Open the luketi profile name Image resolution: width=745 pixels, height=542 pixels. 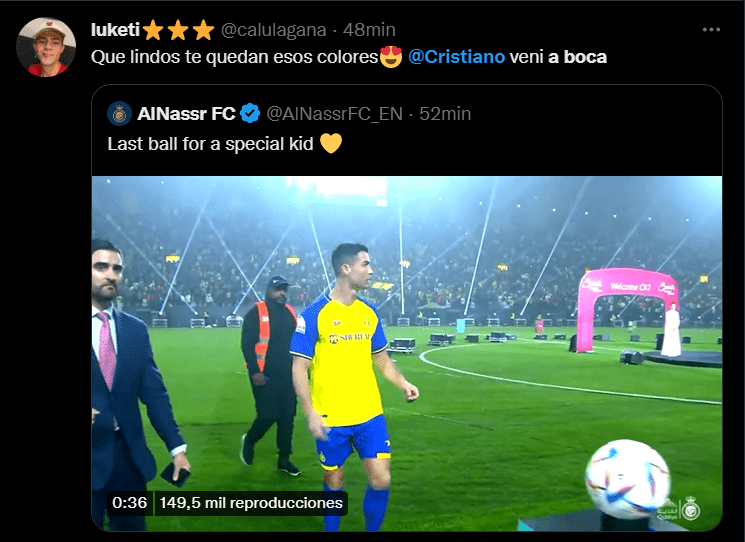115,30
